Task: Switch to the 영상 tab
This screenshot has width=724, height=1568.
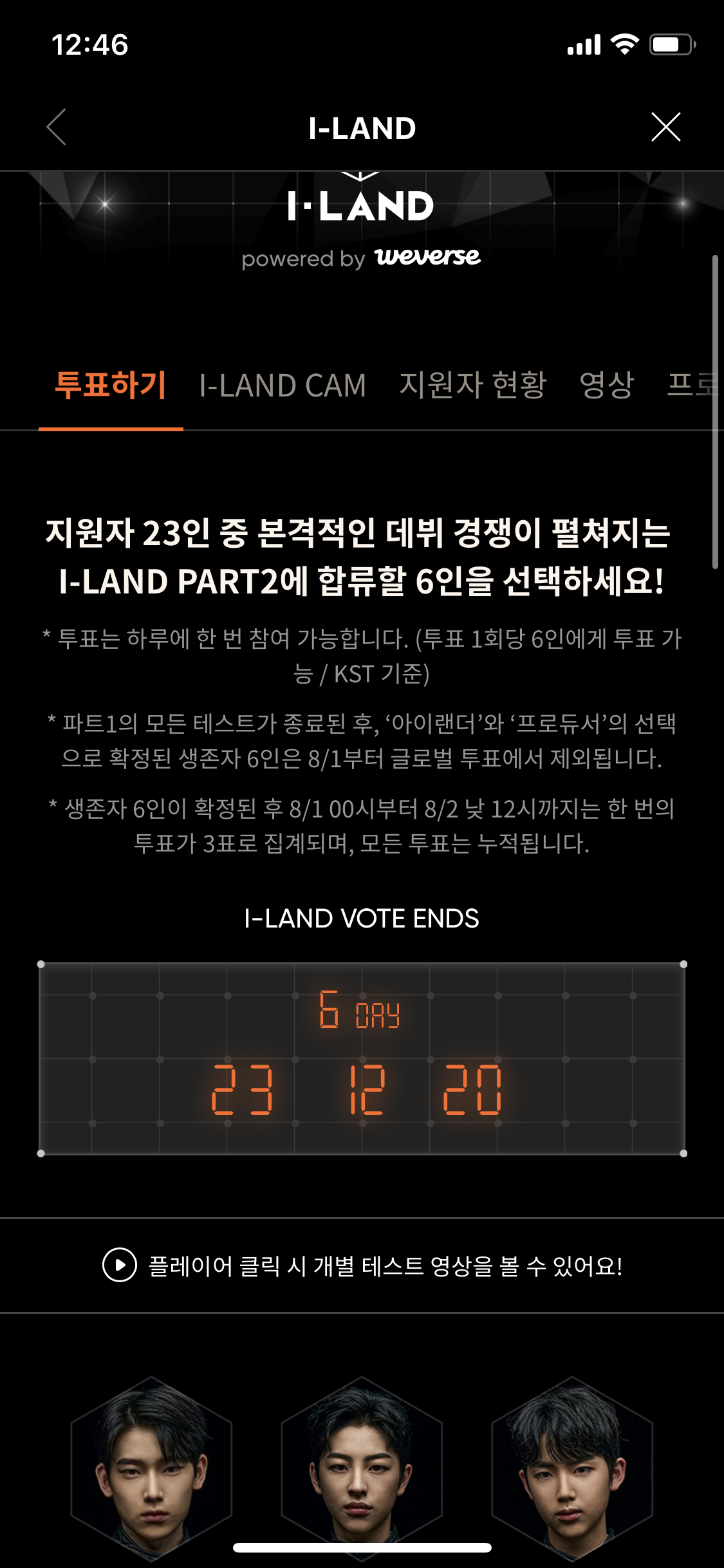Action: coord(606,386)
